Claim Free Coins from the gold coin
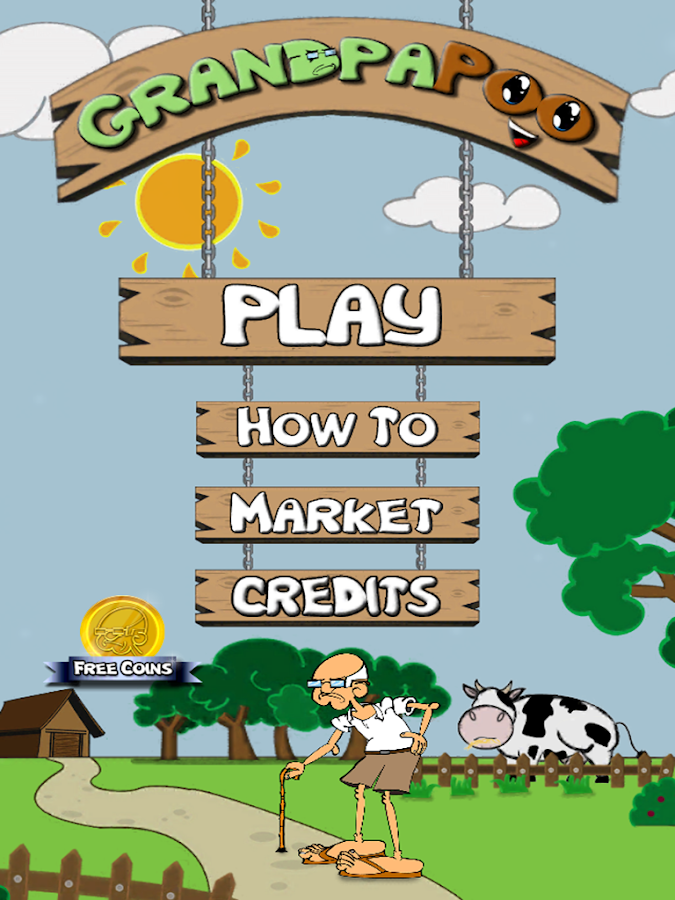This screenshot has height=900, width=675. pyautogui.click(x=122, y=640)
